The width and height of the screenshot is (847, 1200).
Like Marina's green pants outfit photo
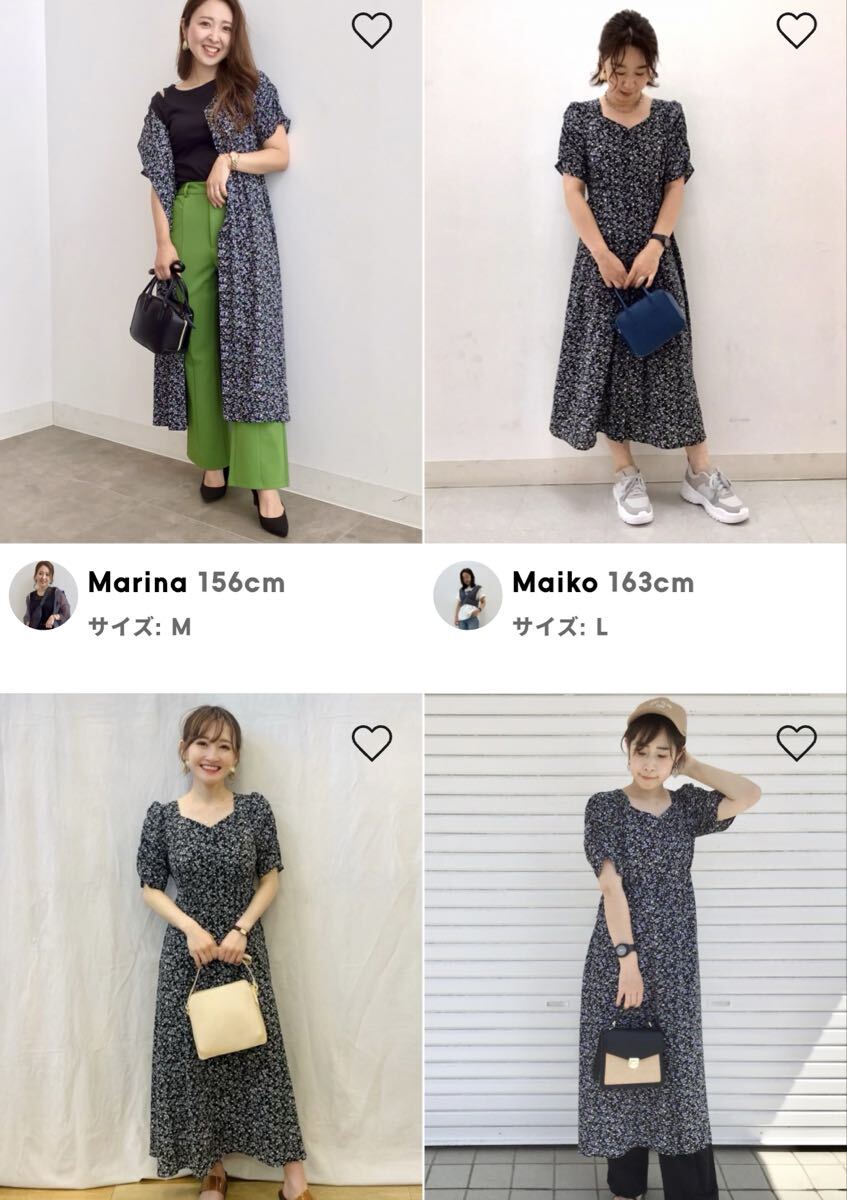(371, 31)
